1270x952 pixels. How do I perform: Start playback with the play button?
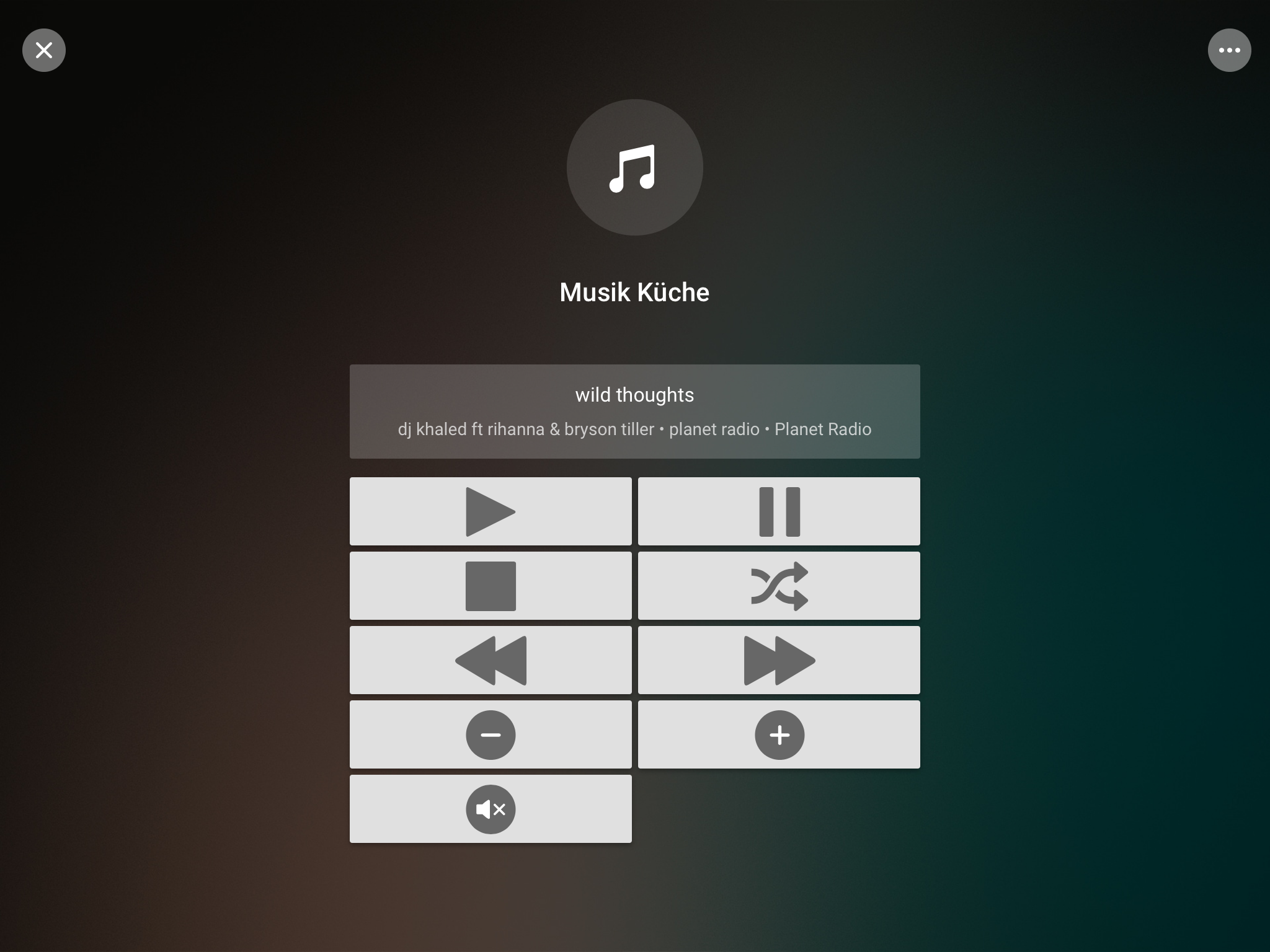click(491, 511)
